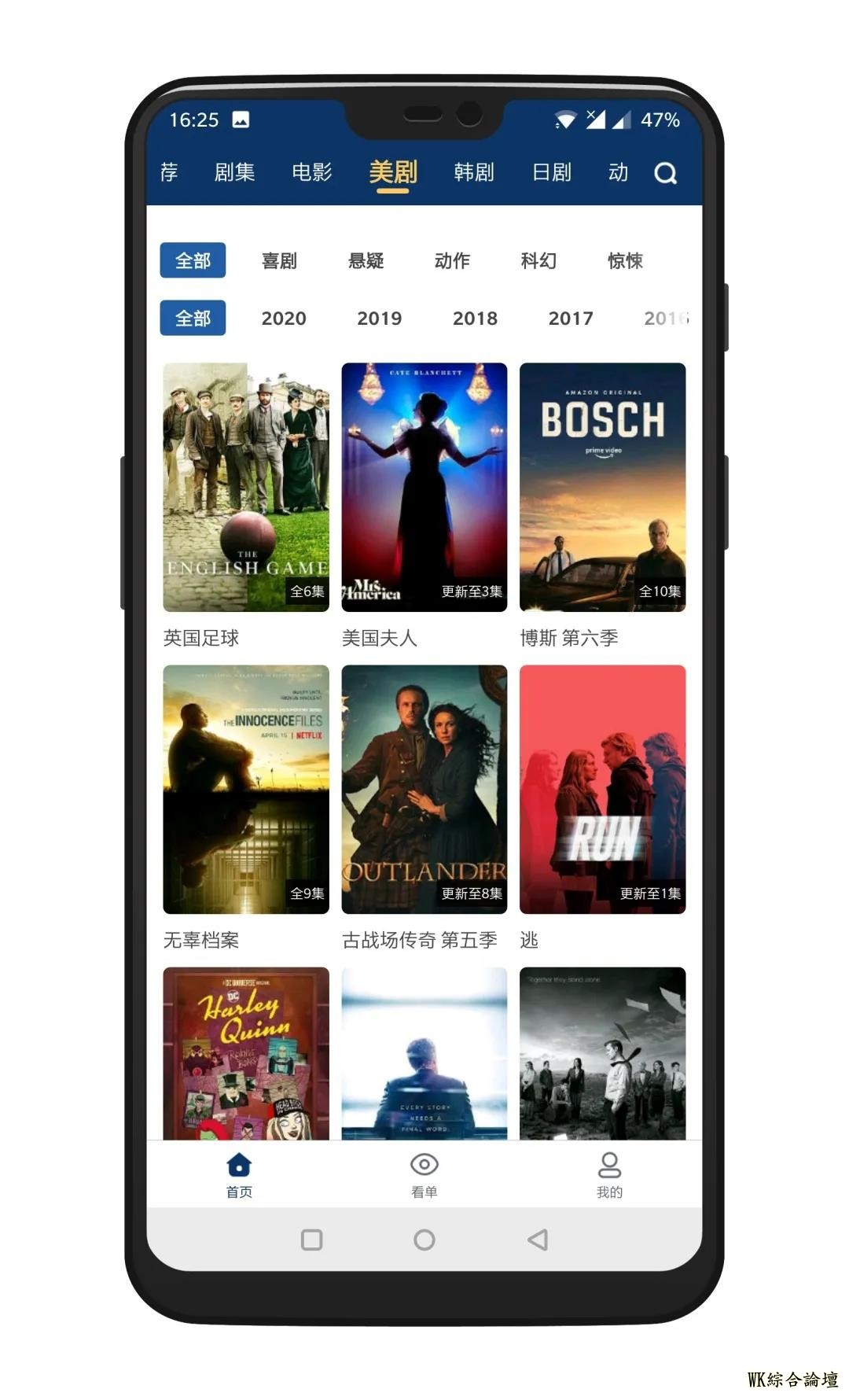This screenshot has height=1400, width=849.
Task: Open the 无辜档案 show card
Action: pyautogui.click(x=246, y=789)
